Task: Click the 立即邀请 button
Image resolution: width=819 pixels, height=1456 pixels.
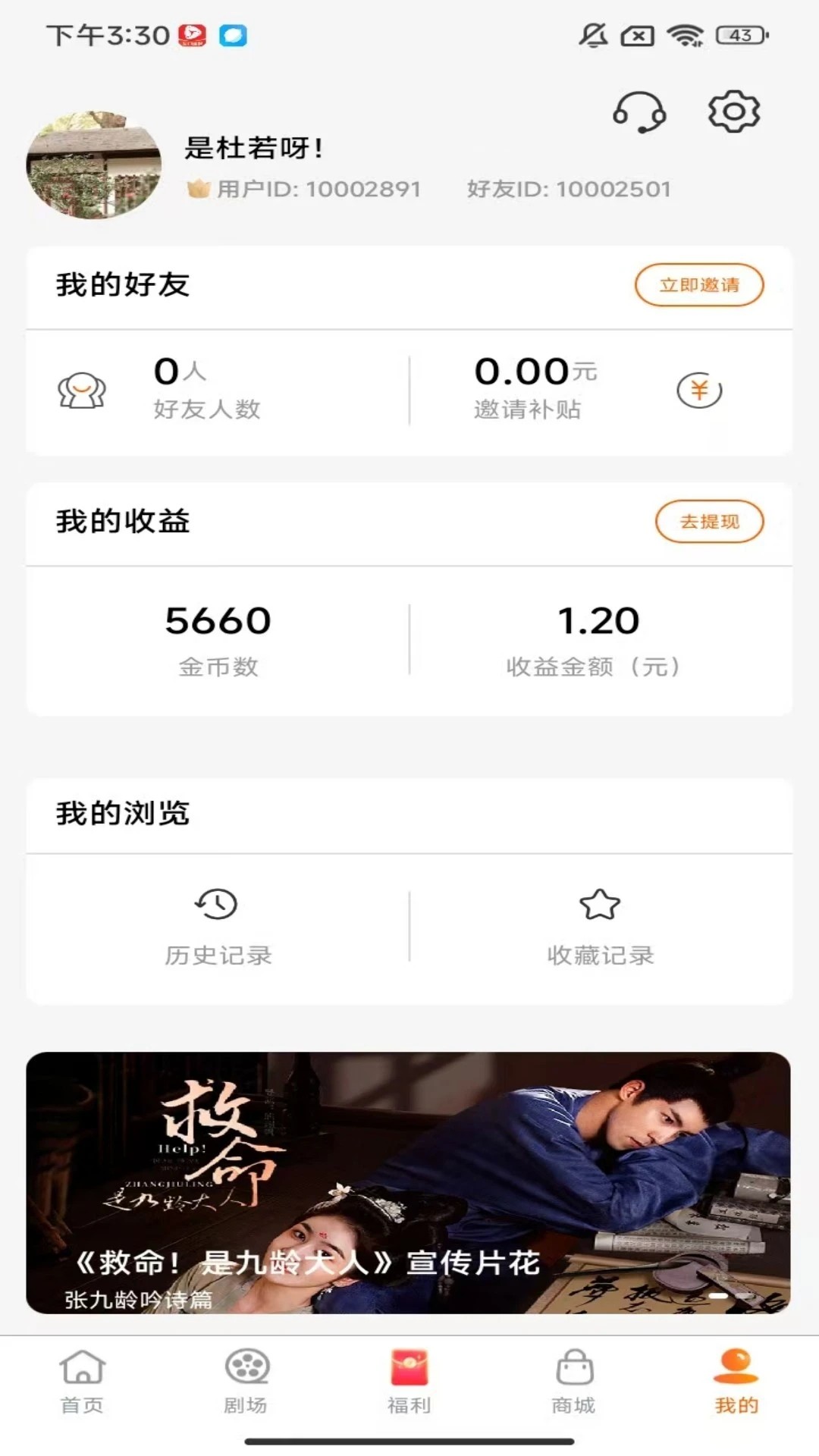Action: coord(698,284)
